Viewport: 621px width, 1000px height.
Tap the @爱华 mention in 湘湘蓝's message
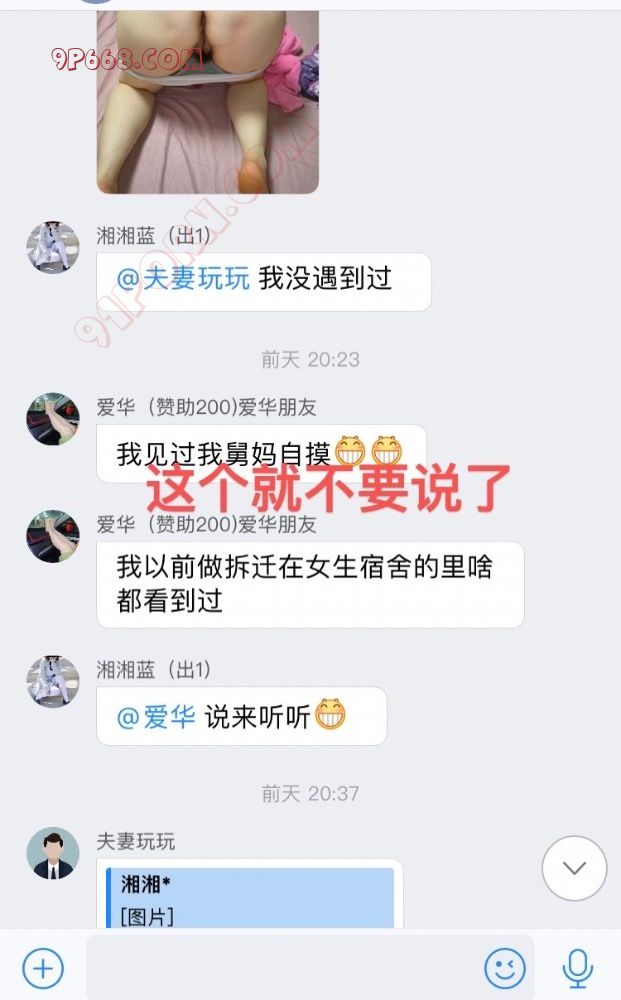pos(156,716)
